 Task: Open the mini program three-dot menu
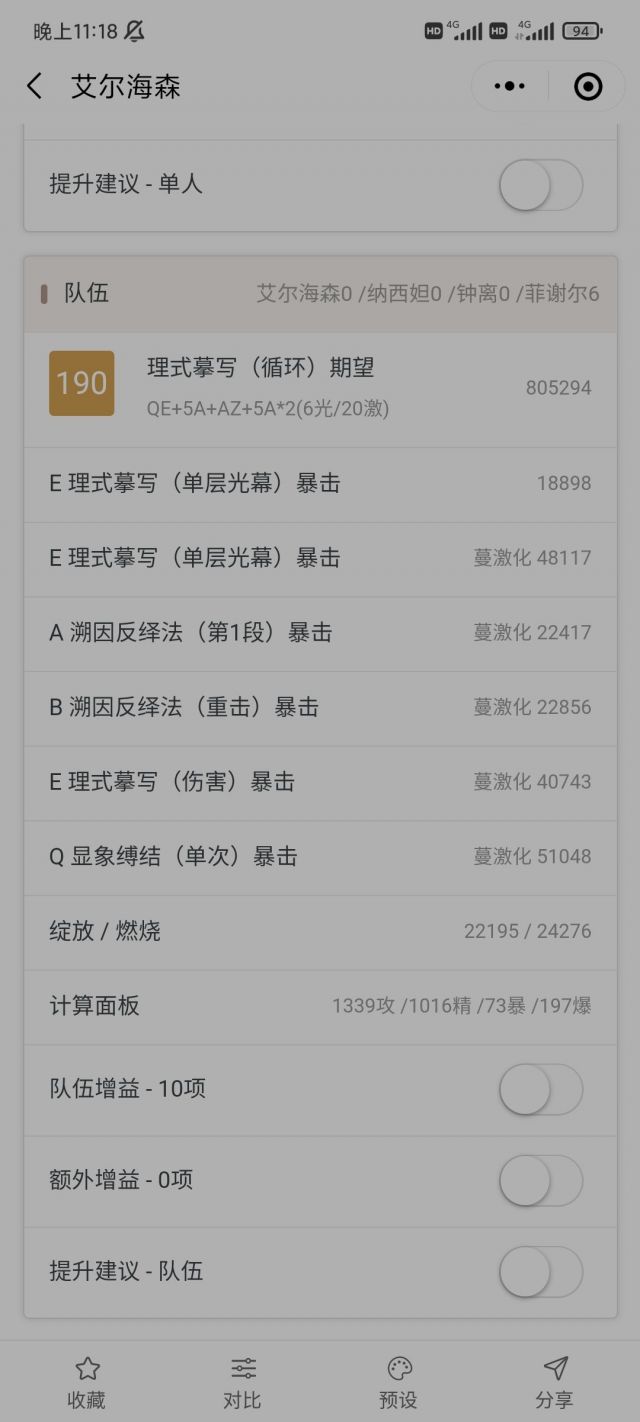point(510,87)
